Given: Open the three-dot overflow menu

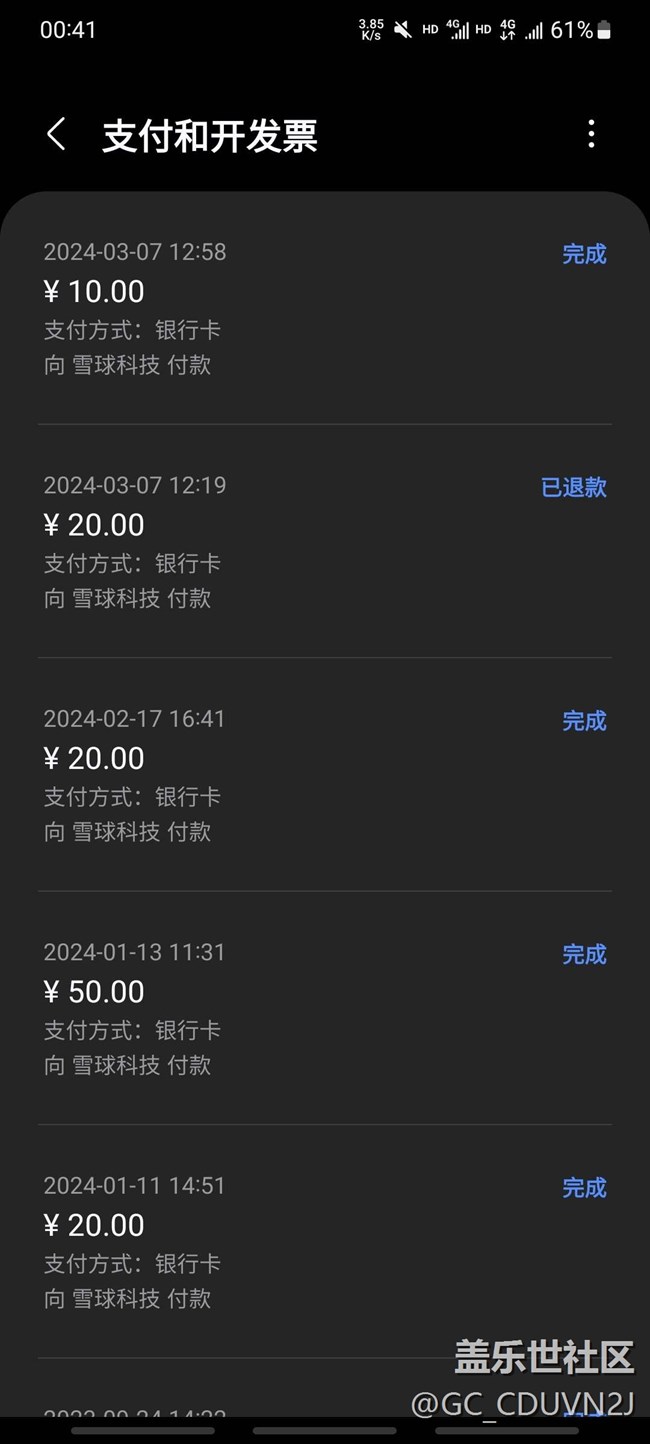Looking at the screenshot, I should pos(591,134).
